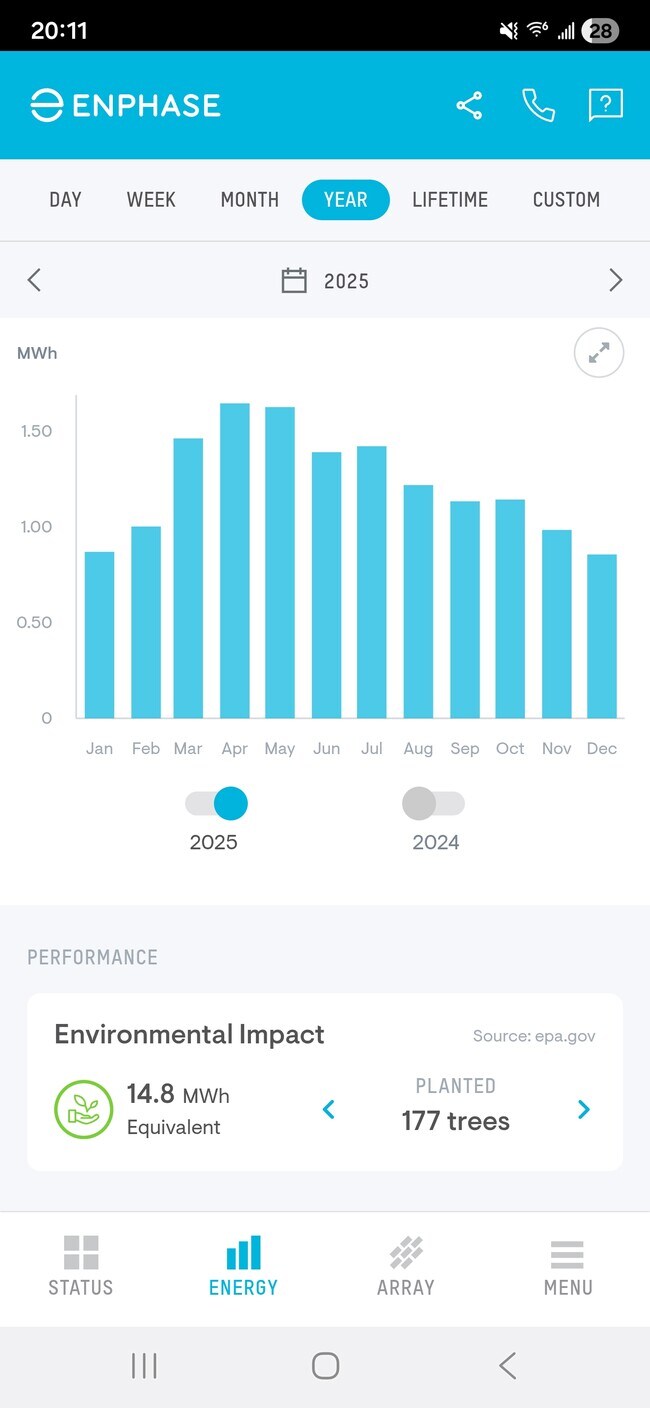Go to the Array tab
The image size is (650, 1408).
point(405,1265)
